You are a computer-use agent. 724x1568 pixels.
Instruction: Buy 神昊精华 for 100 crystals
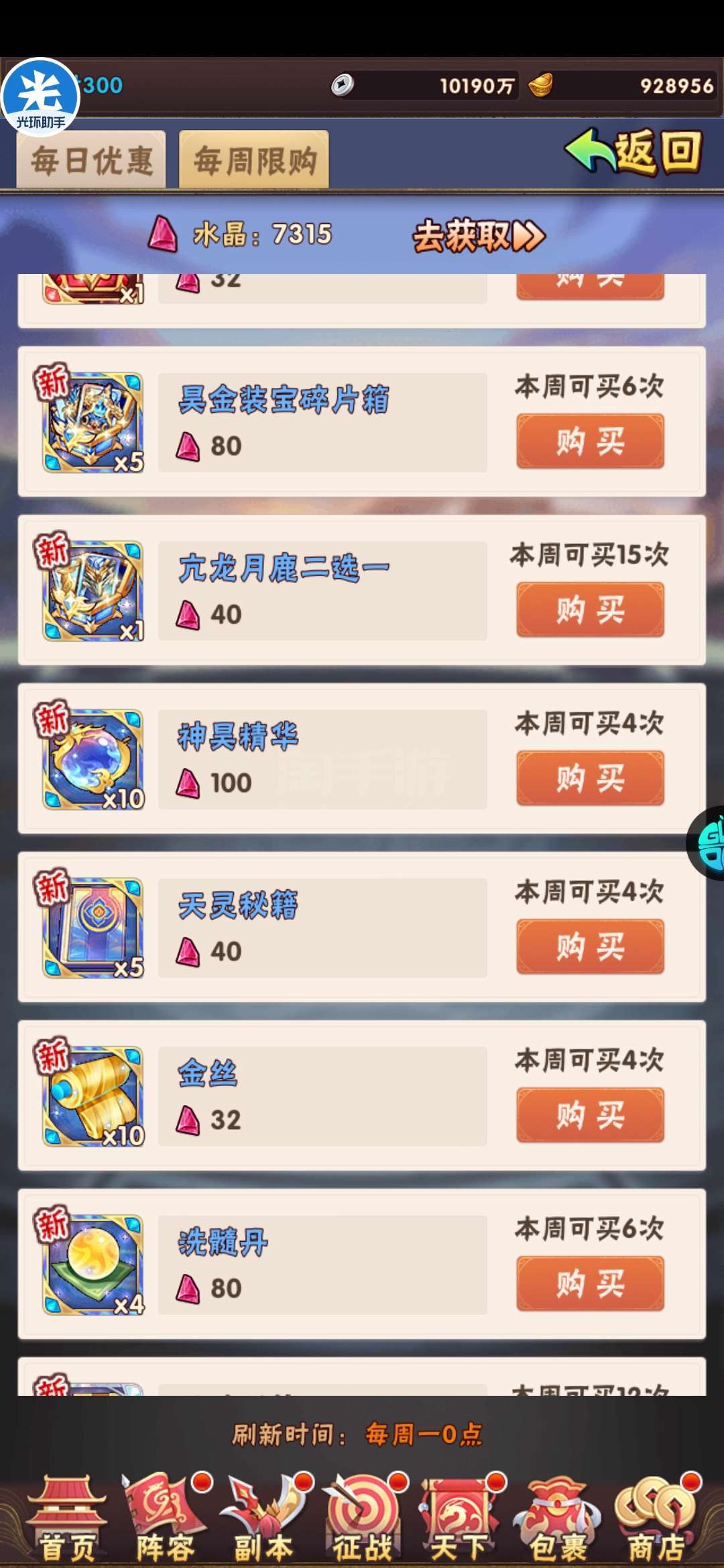(590, 778)
